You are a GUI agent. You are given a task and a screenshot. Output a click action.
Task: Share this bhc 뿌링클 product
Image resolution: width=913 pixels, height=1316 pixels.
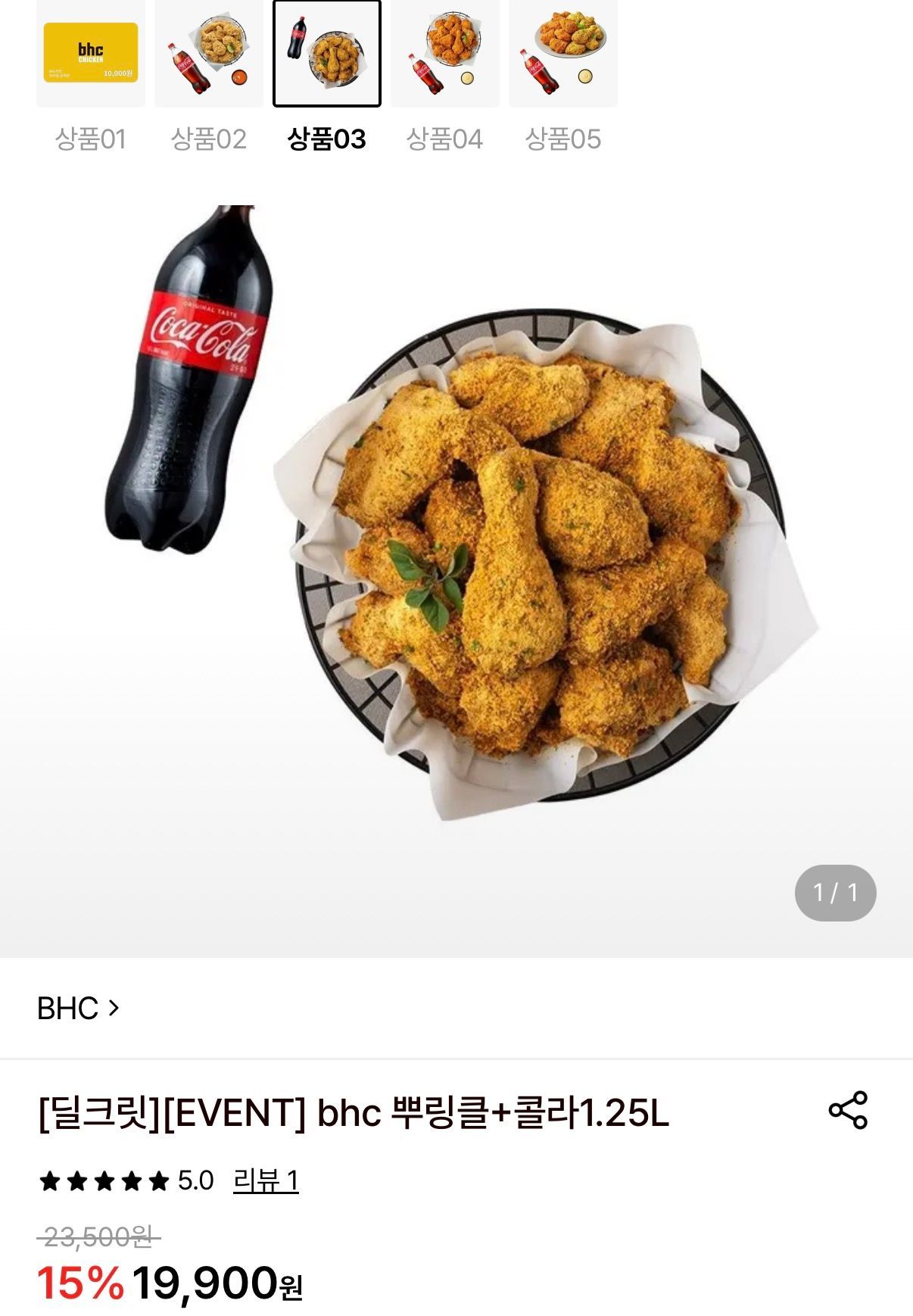coord(848,1110)
